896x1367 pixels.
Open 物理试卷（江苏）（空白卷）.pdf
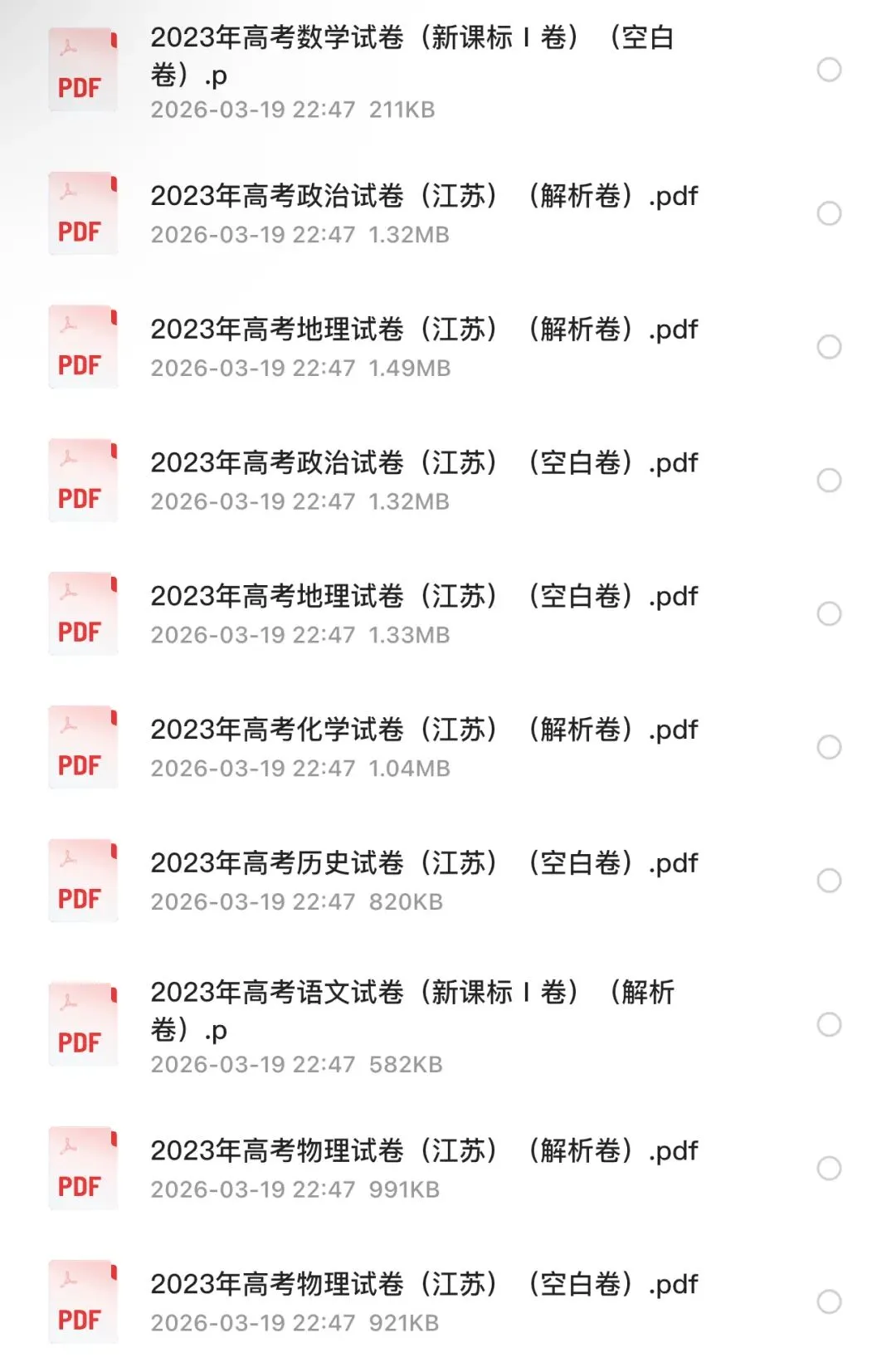(x=423, y=1285)
